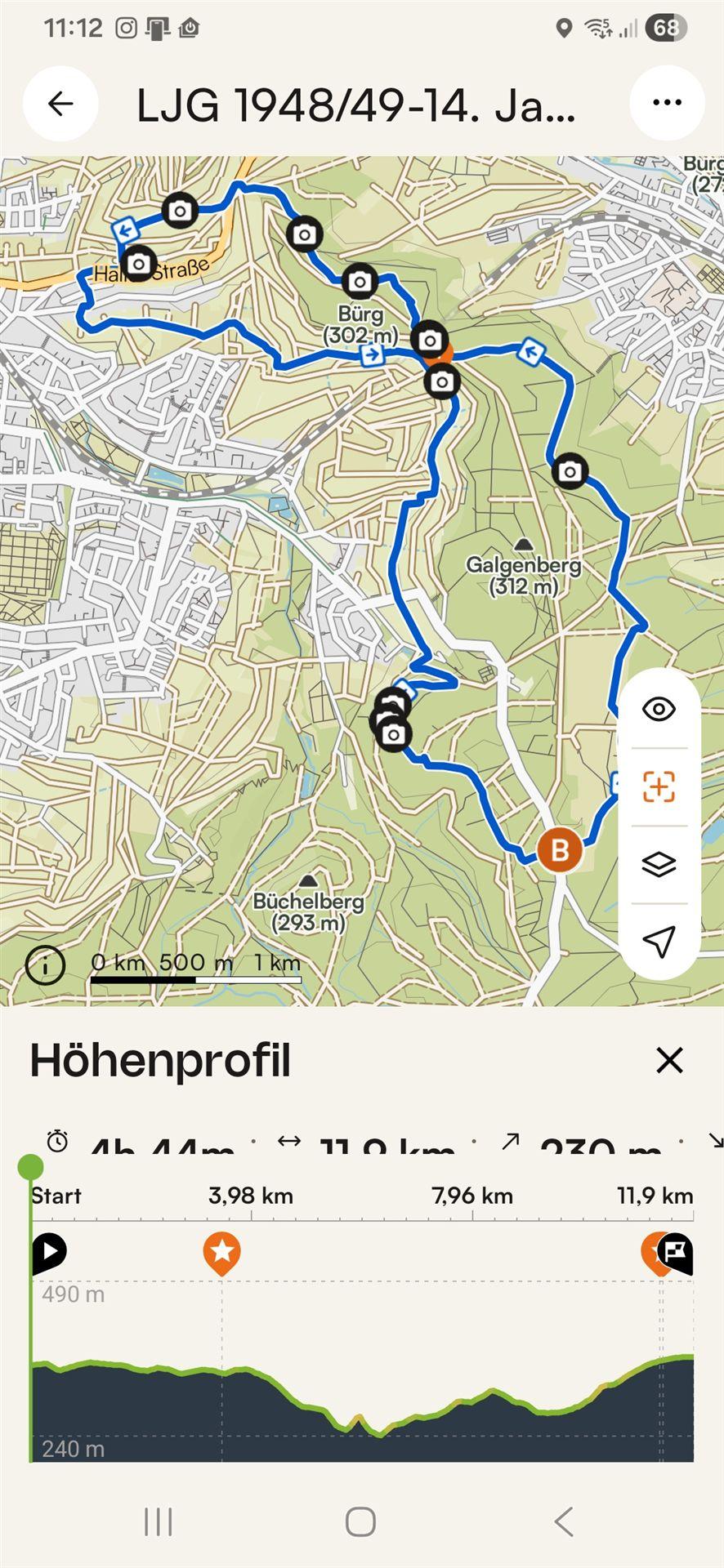Open the system recent apps view
The height and width of the screenshot is (1568, 724).
point(158,1521)
